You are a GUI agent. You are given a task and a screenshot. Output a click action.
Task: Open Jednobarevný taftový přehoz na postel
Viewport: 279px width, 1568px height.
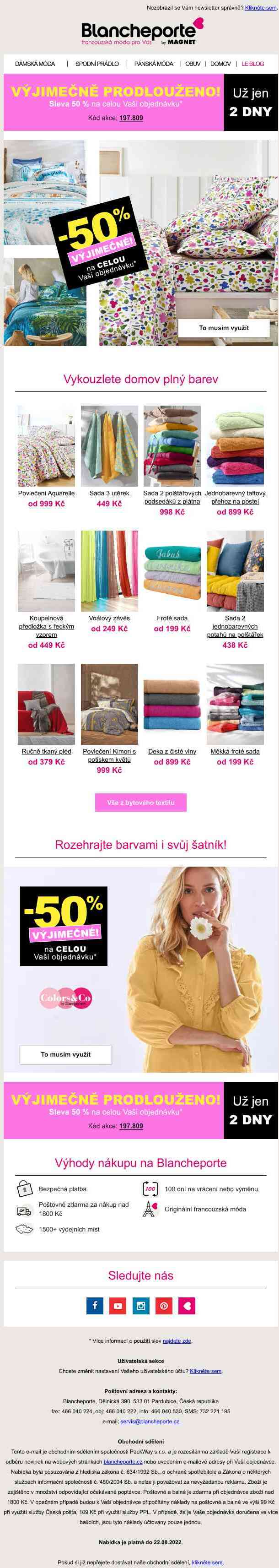pos(235,497)
